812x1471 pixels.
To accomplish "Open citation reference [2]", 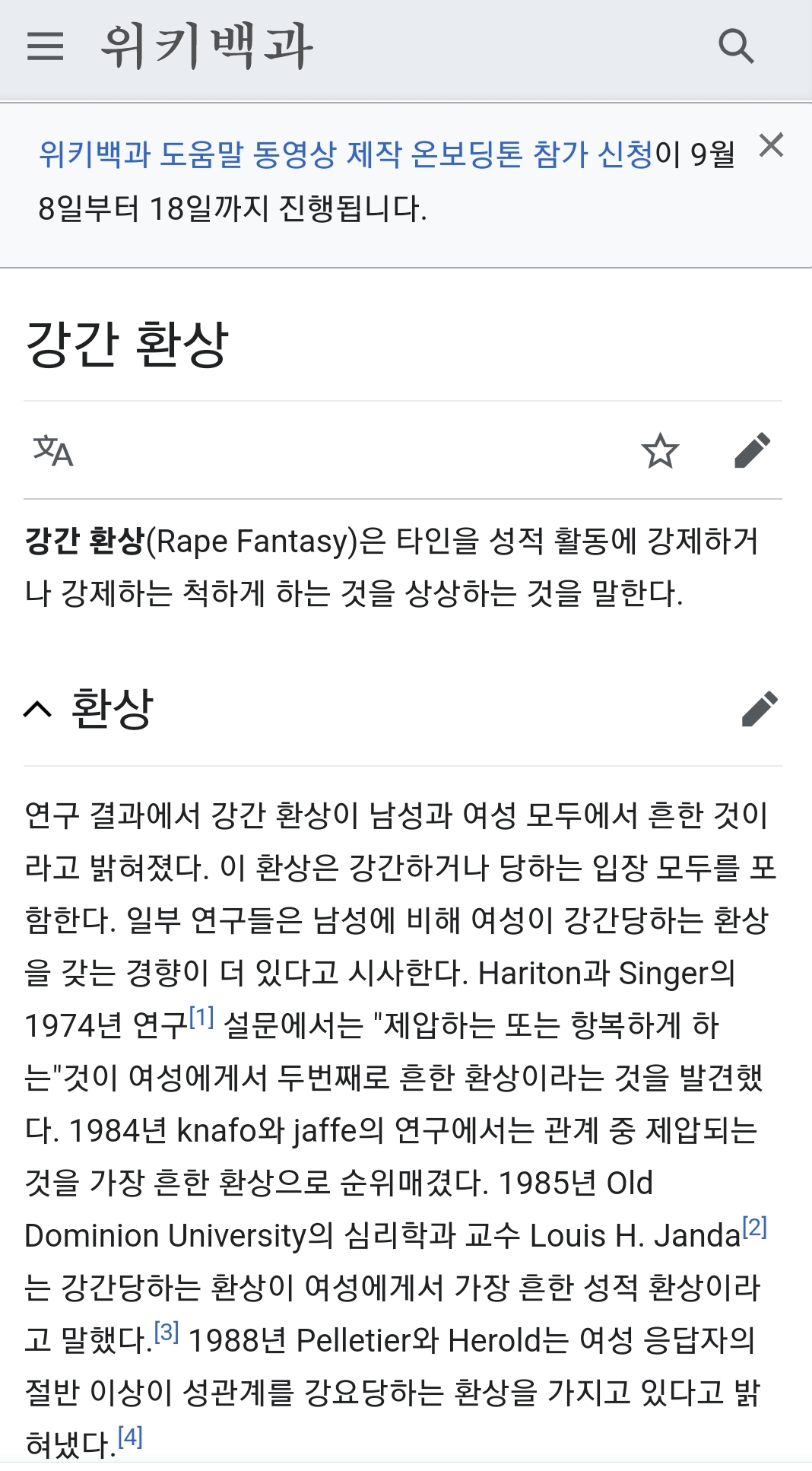I will [x=754, y=1227].
